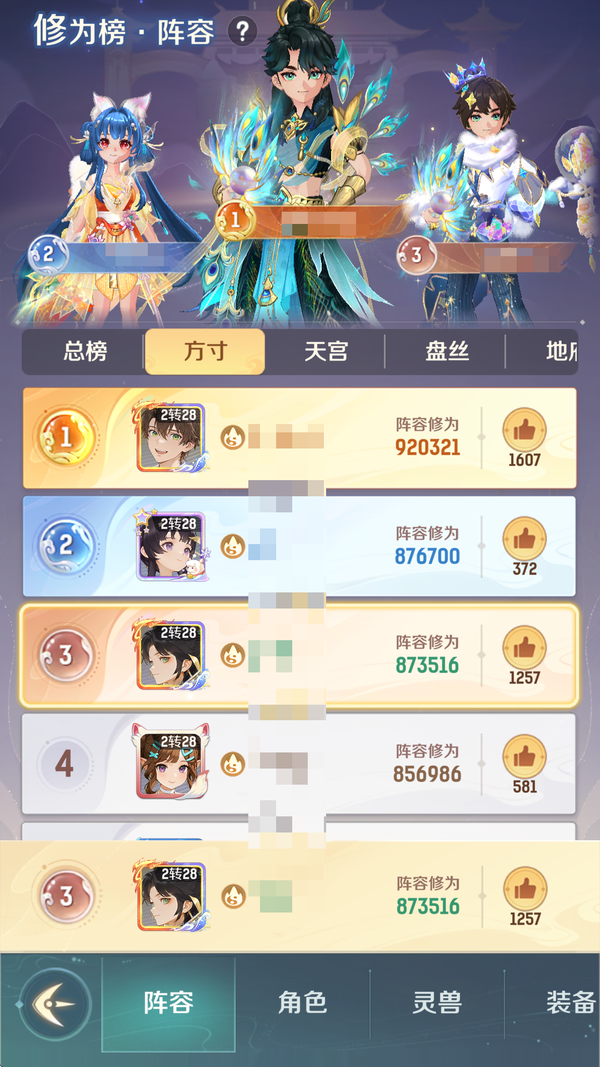Open the rank 1 player row
This screenshot has width=600, height=1067.
300,438
